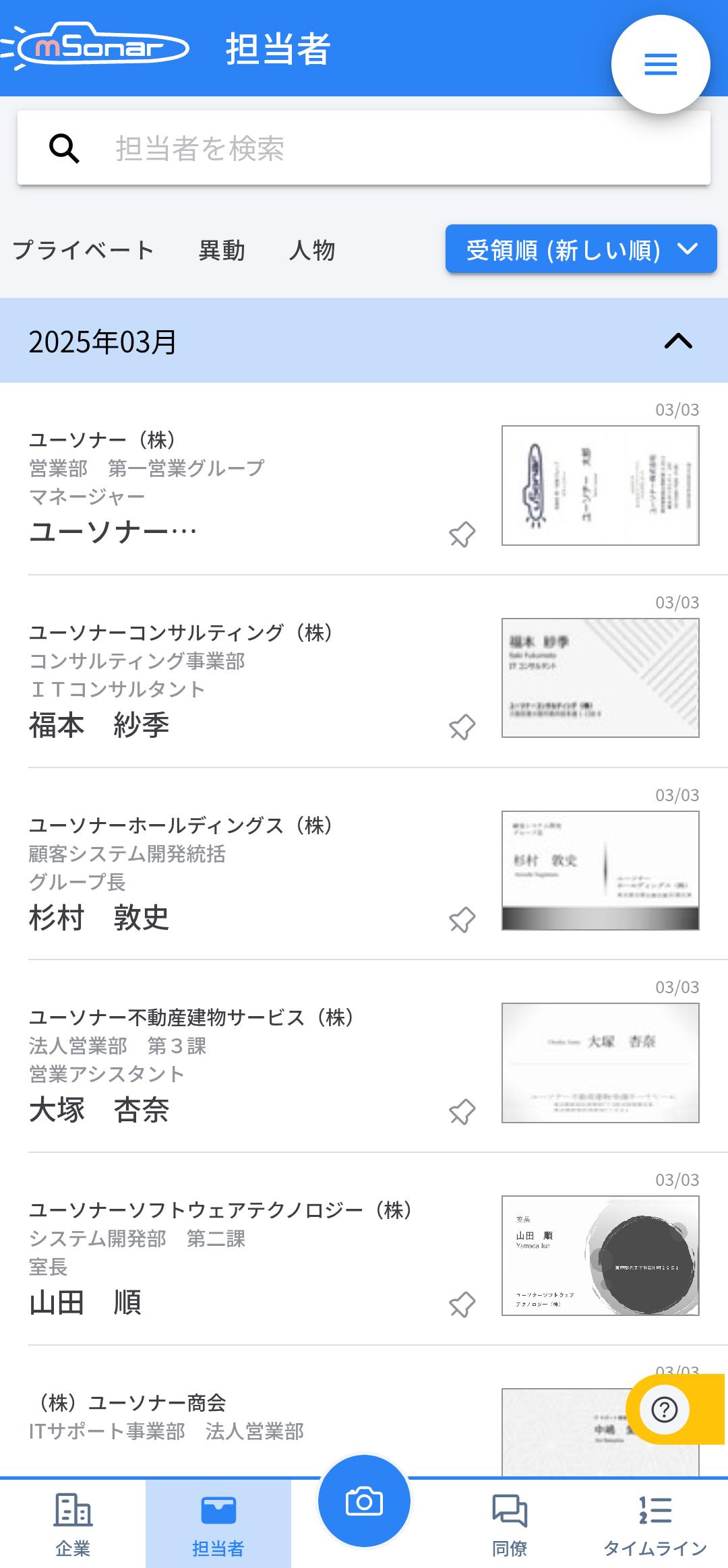Collapse the 2025年03月 section
Image resolution: width=728 pixels, height=1568 pixels.
[x=677, y=341]
